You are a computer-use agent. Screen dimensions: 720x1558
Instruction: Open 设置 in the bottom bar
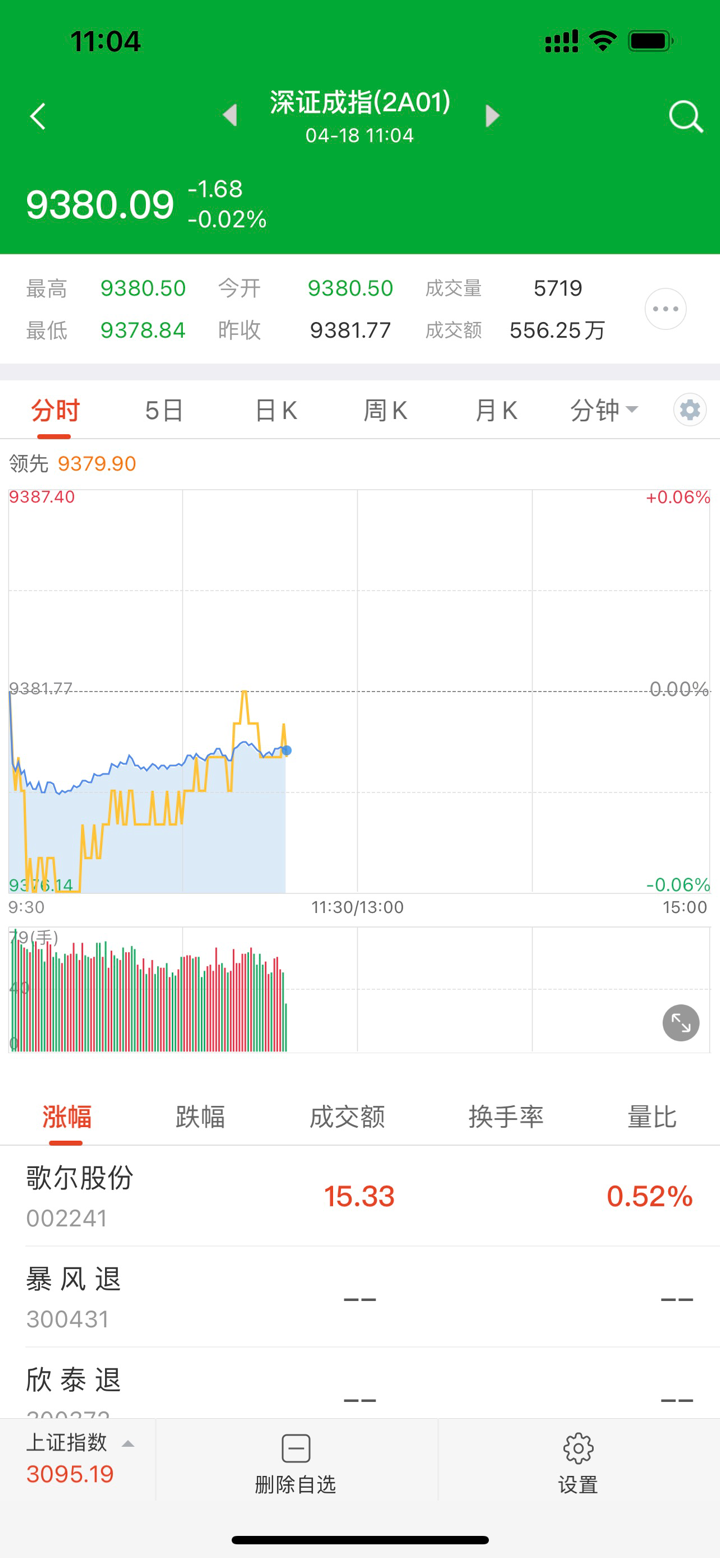click(578, 1464)
